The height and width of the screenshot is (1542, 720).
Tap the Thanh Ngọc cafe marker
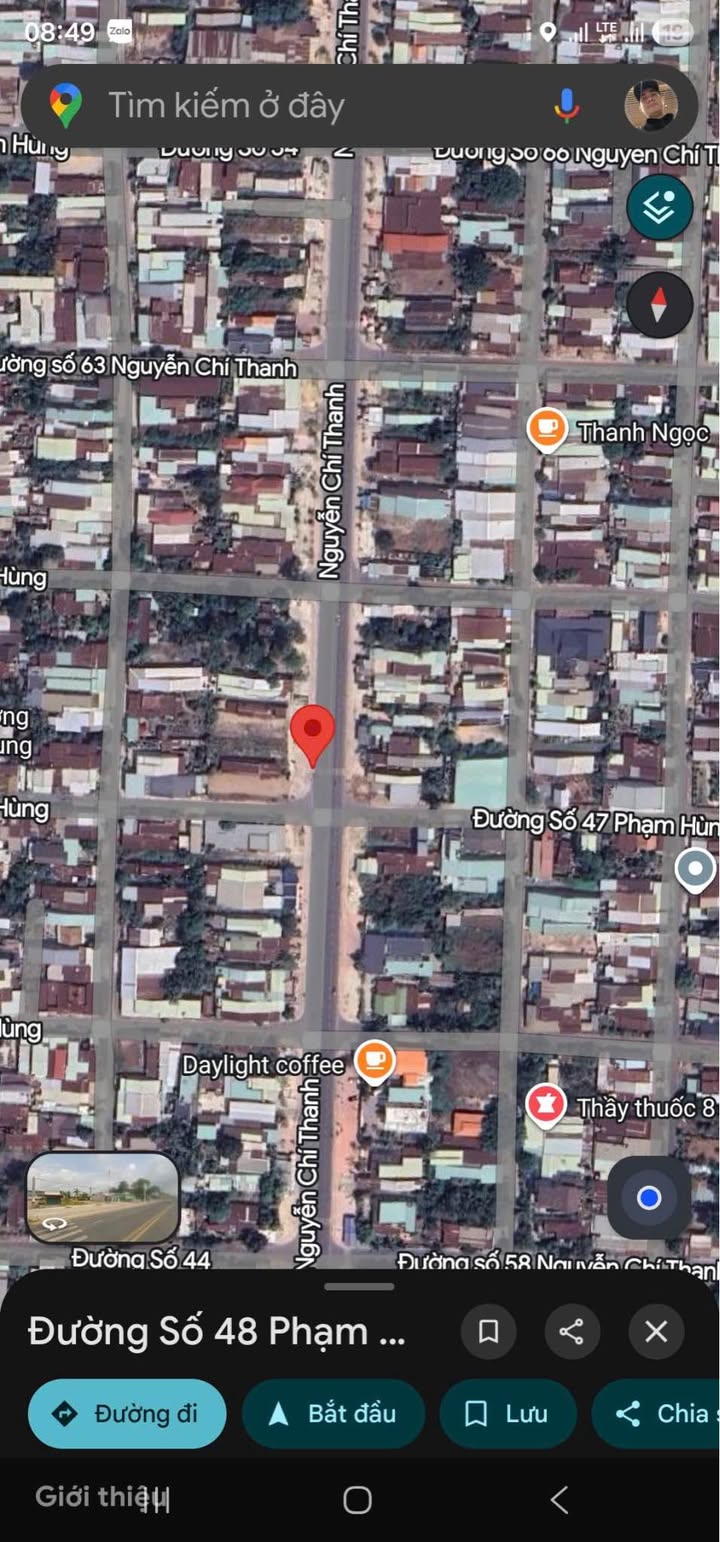[547, 431]
